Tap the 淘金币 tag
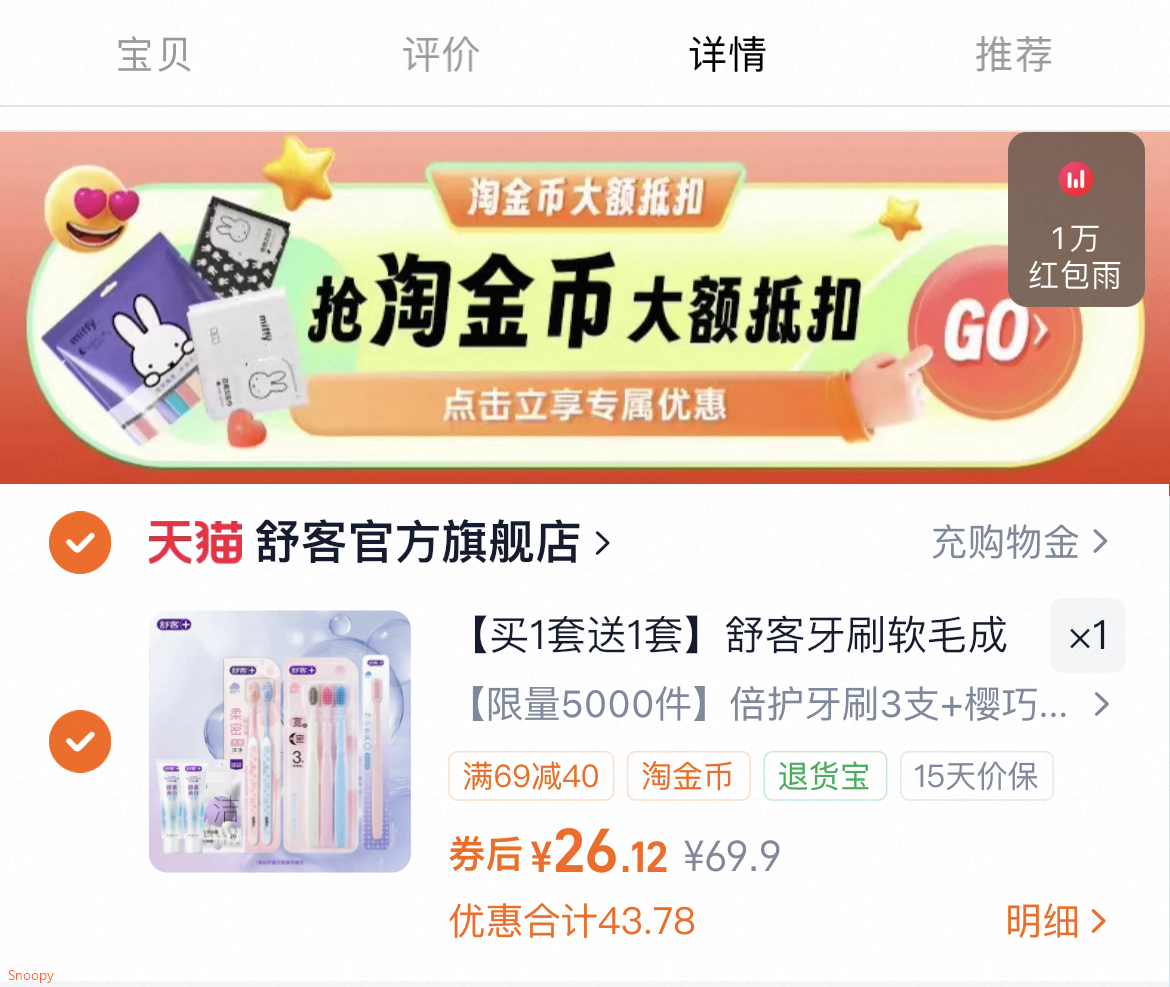This screenshot has width=1170, height=987. point(688,776)
